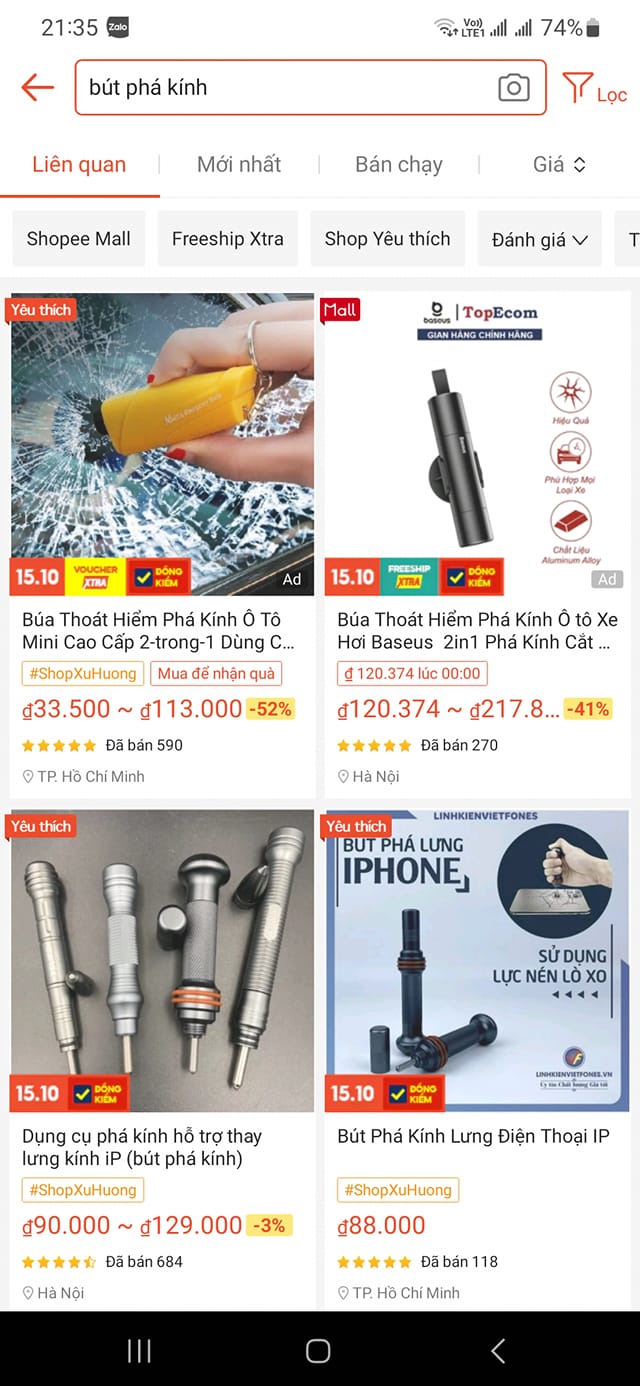The width and height of the screenshot is (640, 1386).
Task: Expand the Đánh giá rating dropdown
Action: tap(539, 240)
